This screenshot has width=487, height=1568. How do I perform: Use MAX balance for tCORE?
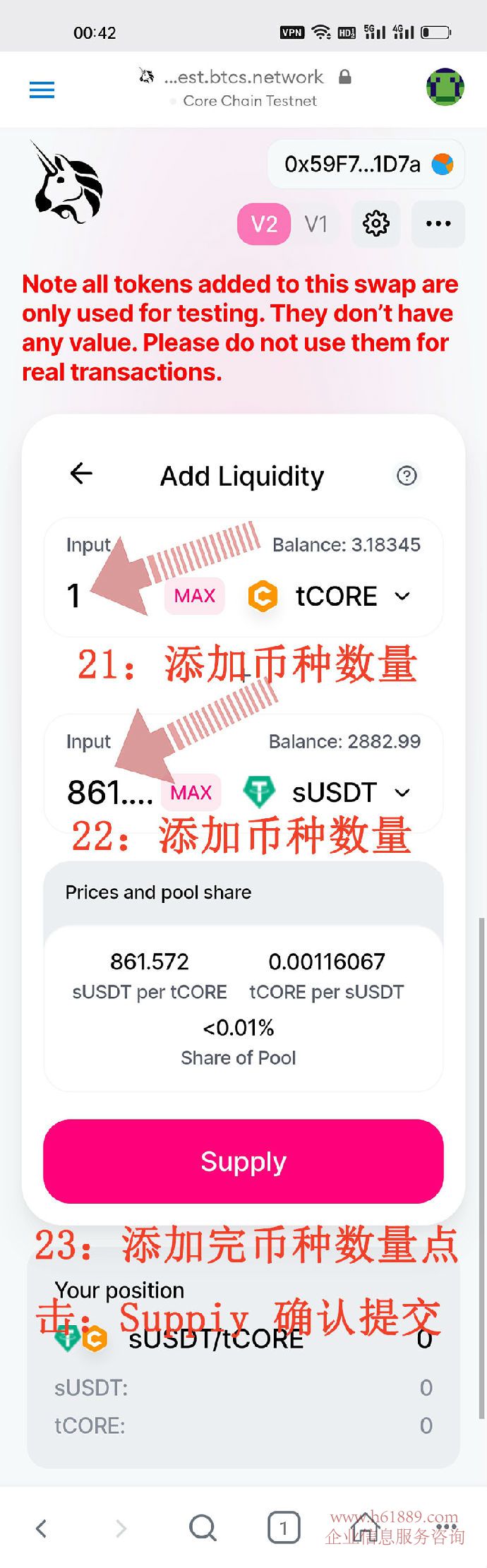(x=194, y=596)
